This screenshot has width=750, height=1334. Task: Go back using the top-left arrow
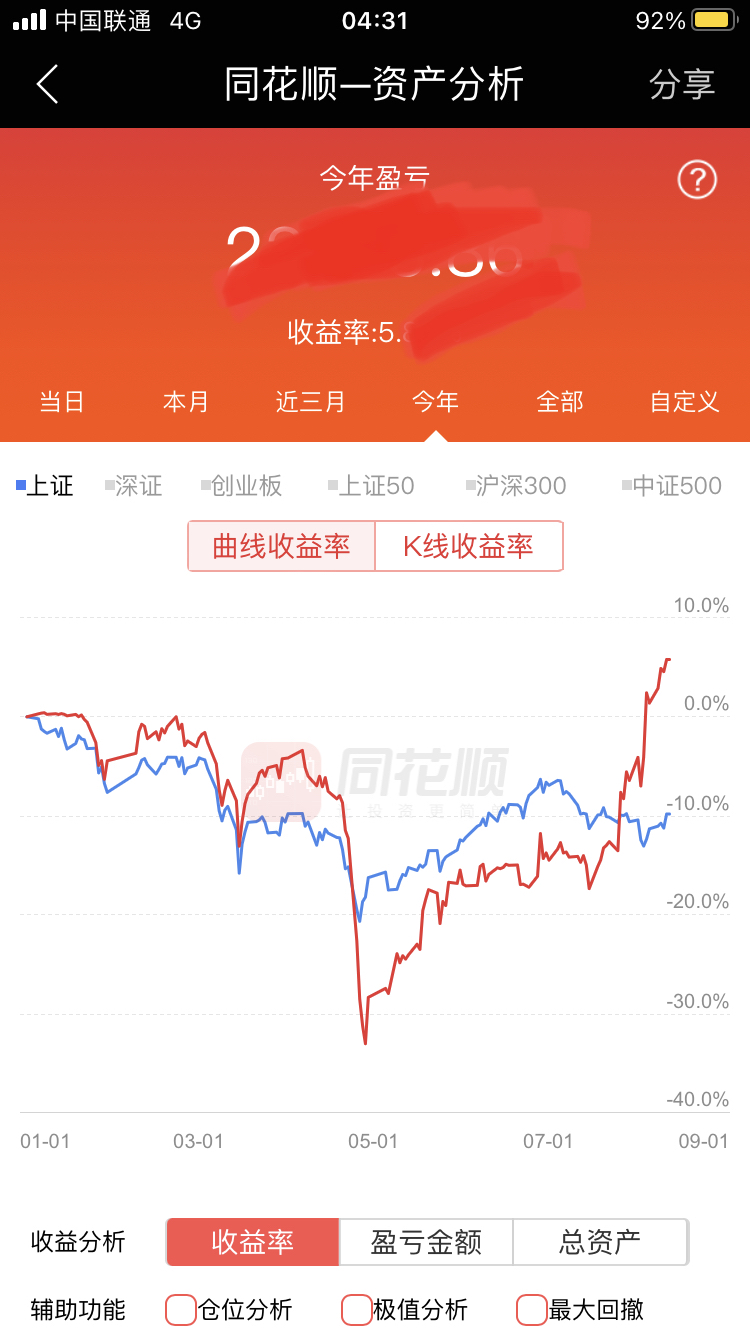[x=48, y=84]
